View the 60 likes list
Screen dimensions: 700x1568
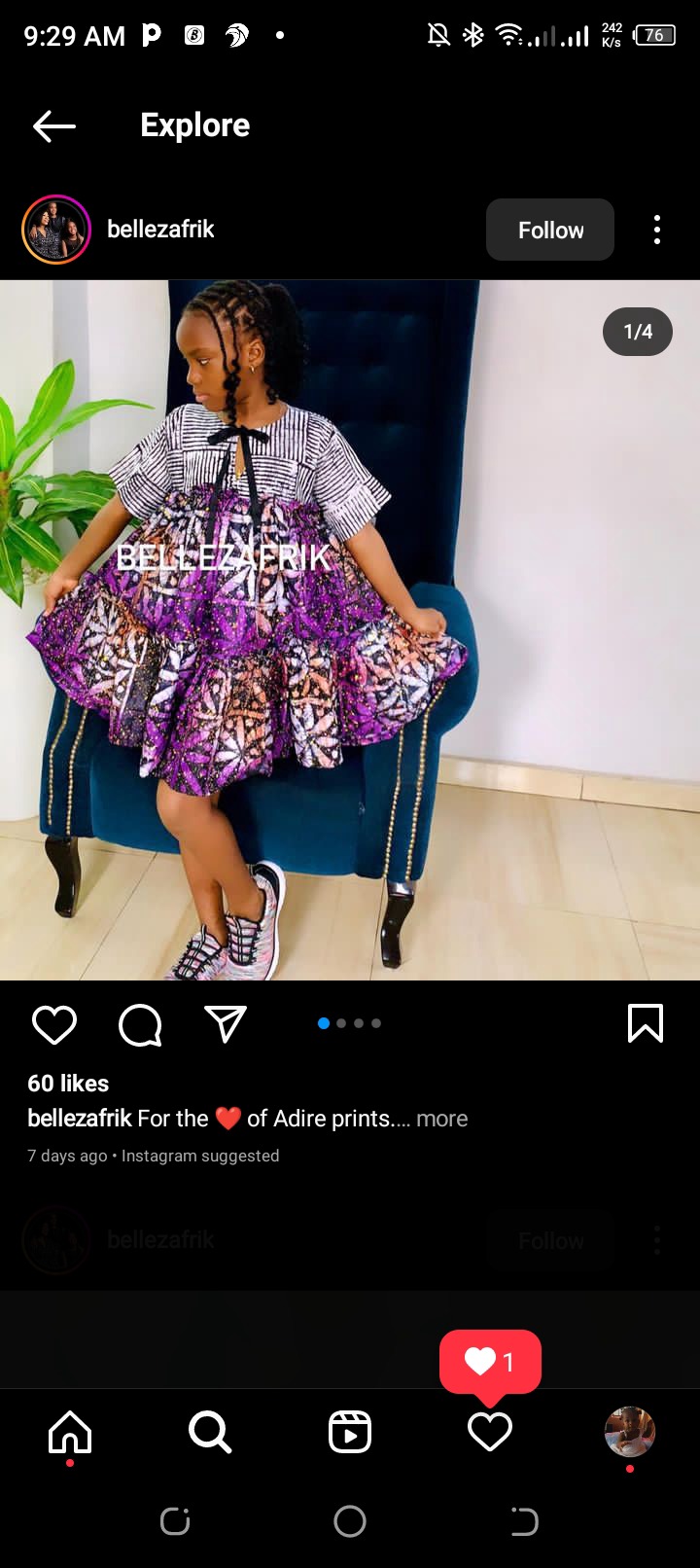(68, 1084)
